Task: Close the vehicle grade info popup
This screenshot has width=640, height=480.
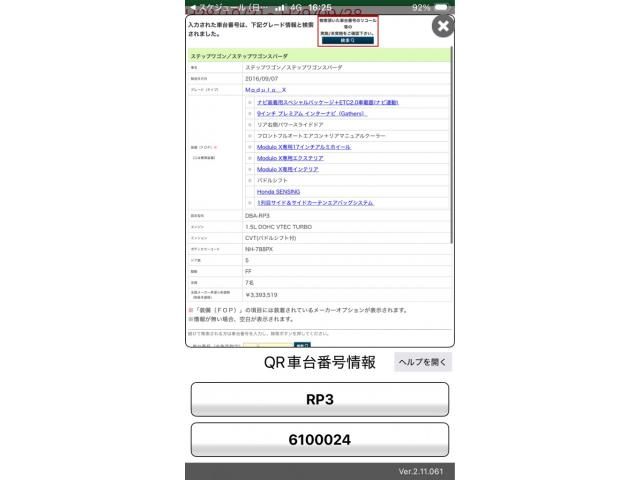Action: pos(443,26)
